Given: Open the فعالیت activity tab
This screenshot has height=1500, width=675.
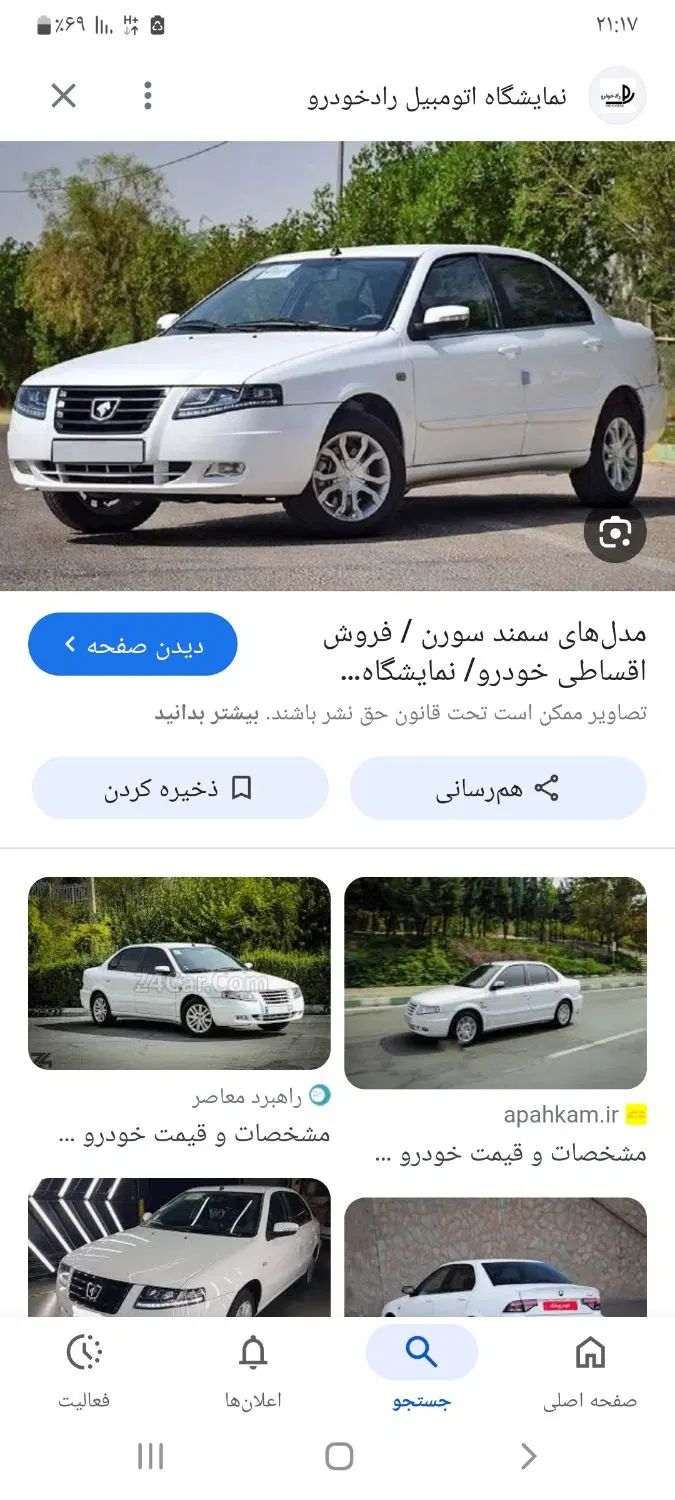Looking at the screenshot, I should (84, 1370).
